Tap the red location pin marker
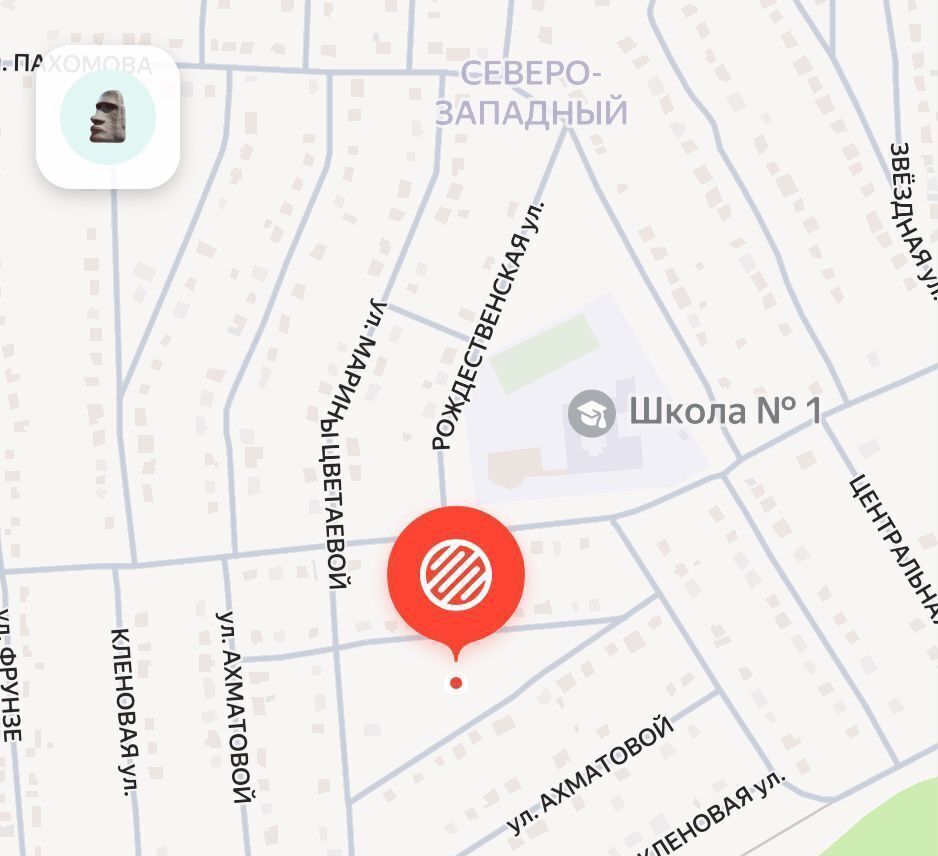Viewport: 938px width, 856px height. (456, 574)
